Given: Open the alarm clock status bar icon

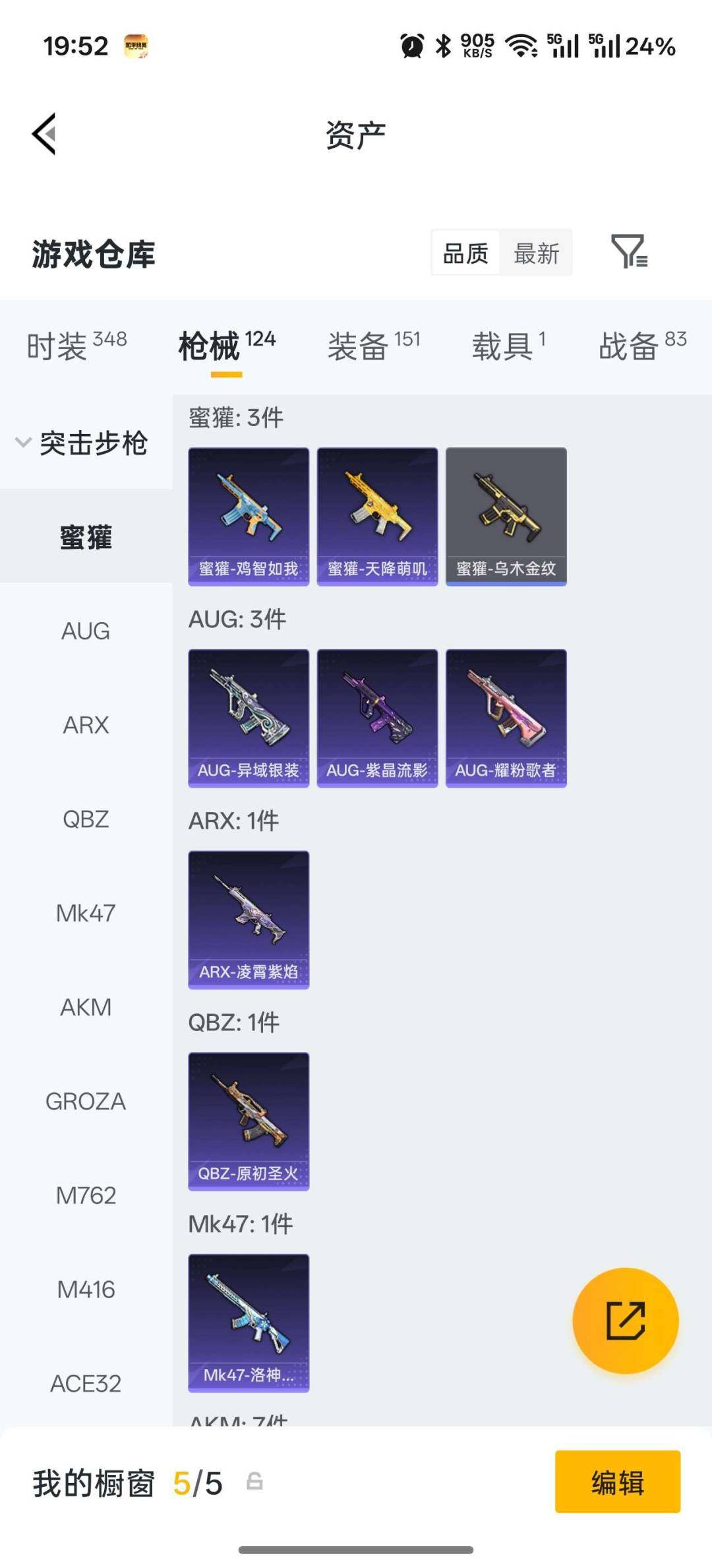Looking at the screenshot, I should point(412,45).
